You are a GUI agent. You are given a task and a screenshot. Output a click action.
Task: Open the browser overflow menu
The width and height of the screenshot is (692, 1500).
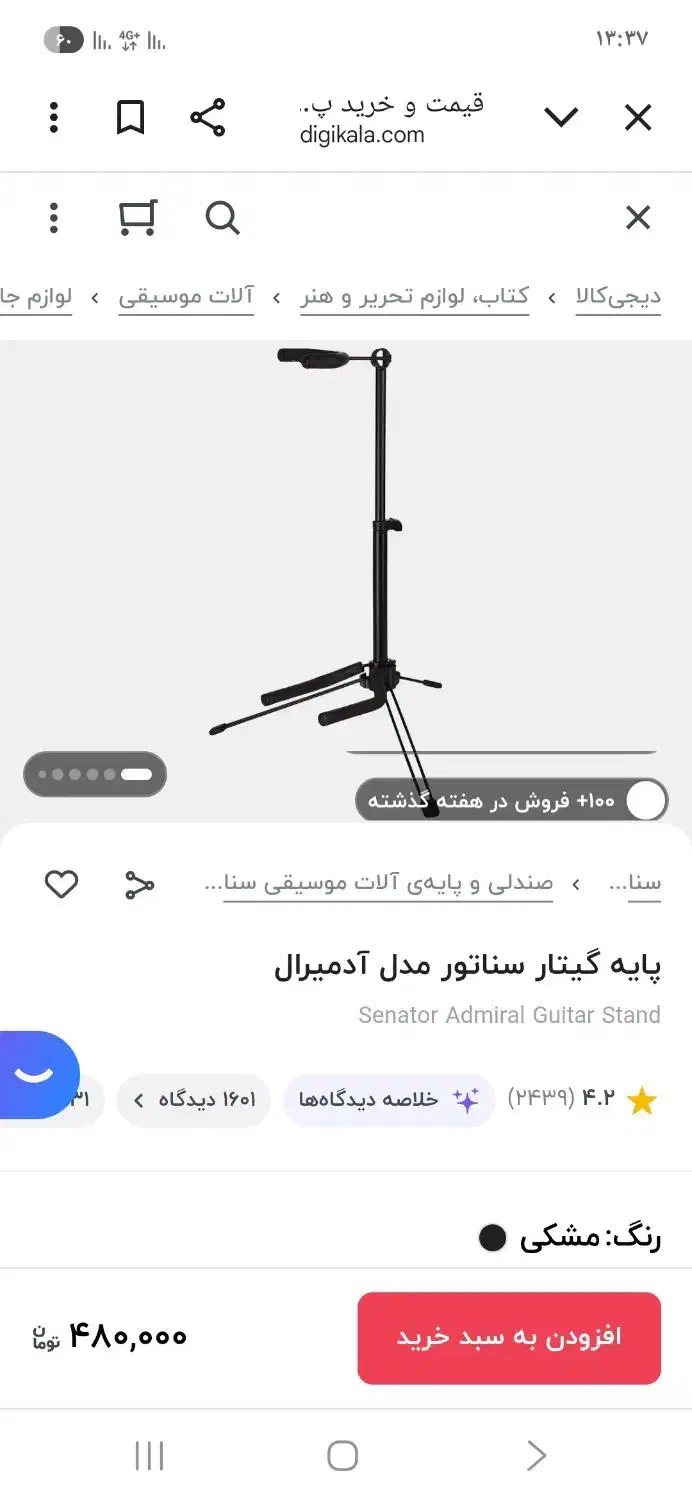54,118
